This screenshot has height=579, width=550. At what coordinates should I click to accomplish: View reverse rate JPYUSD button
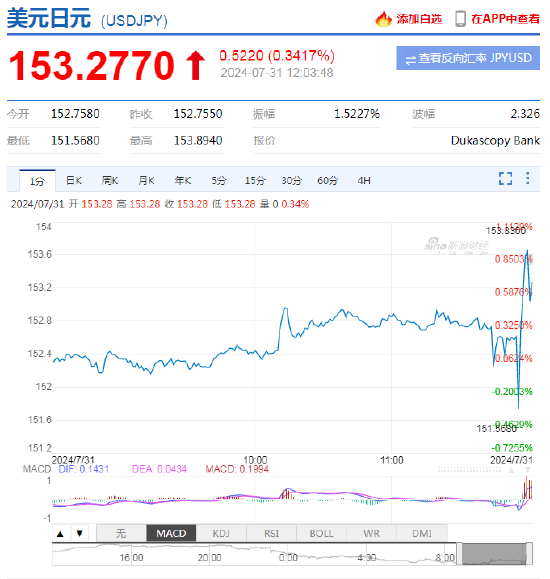[x=468, y=58]
